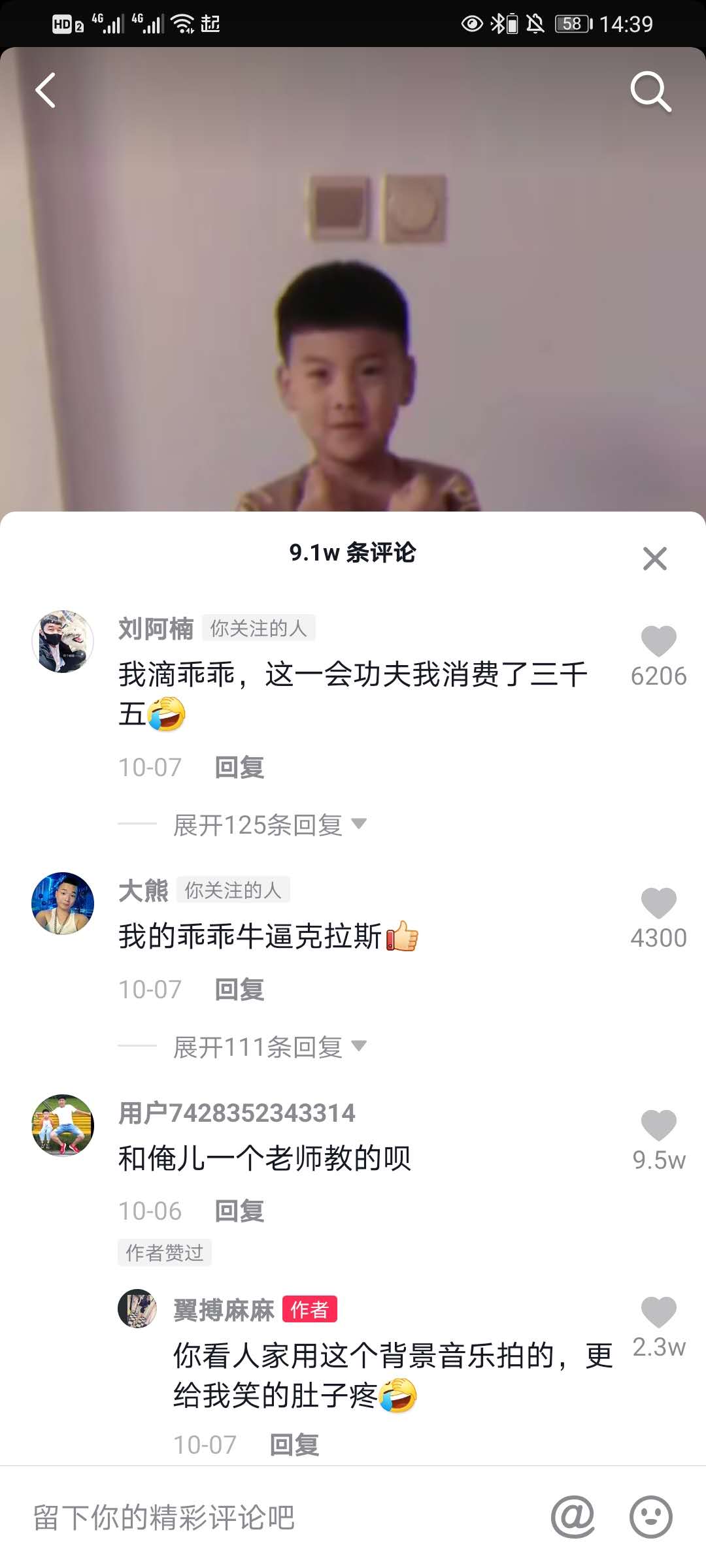The image size is (706, 1568).
Task: Reply to 翼搏麻麻's author reply
Action: [x=294, y=1445]
